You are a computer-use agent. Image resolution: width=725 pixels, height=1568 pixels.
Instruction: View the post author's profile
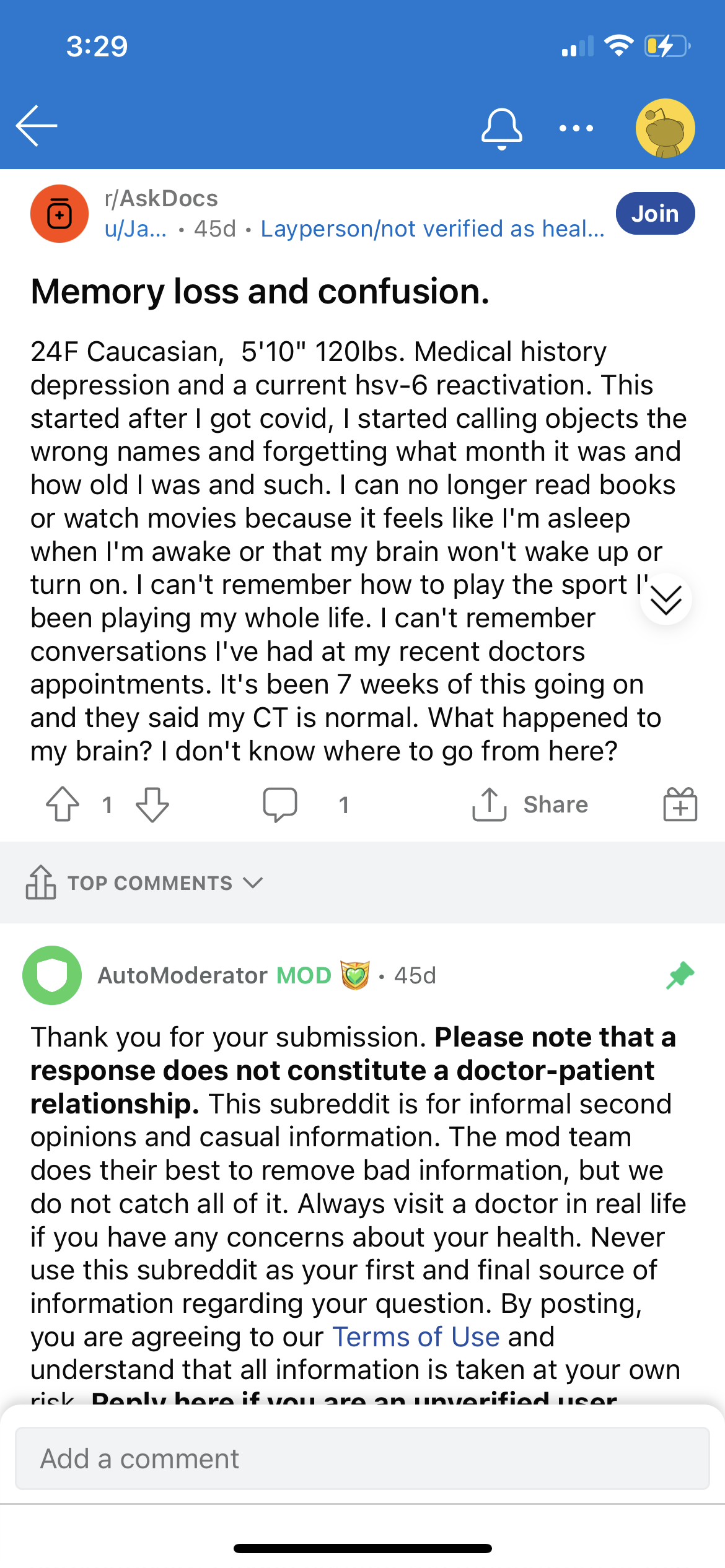(x=135, y=229)
